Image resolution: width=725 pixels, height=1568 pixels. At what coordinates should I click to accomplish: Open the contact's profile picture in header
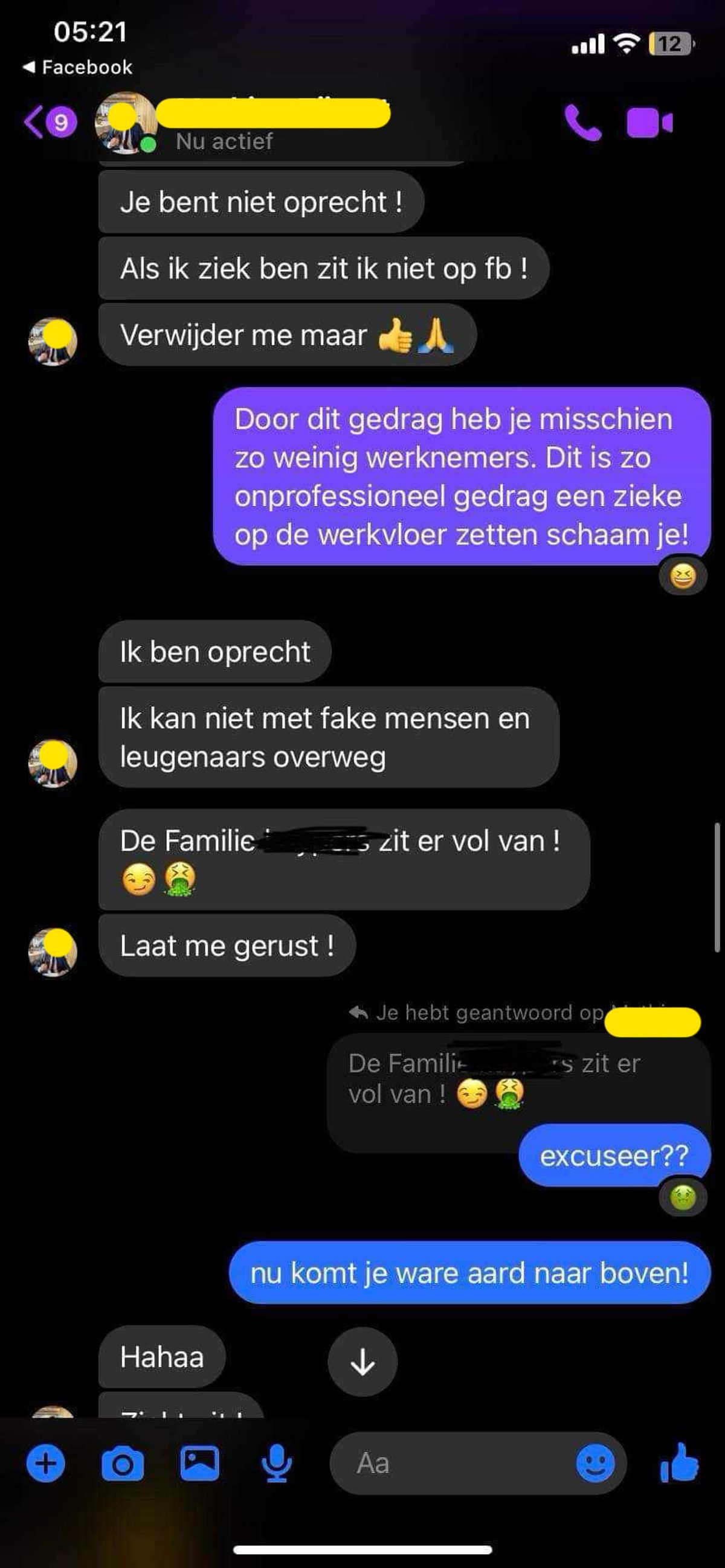(x=126, y=123)
